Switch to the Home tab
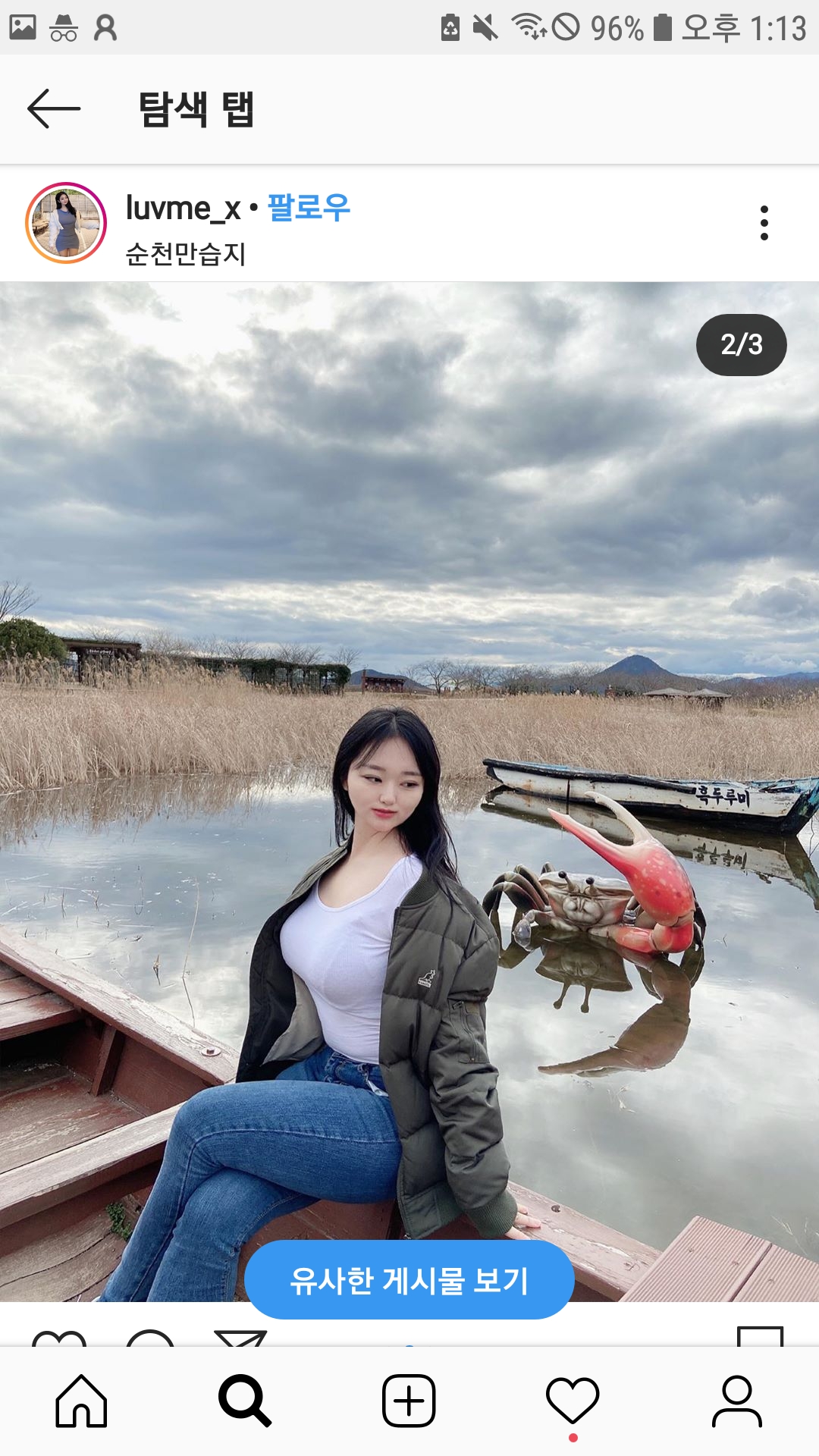 tap(81, 1401)
